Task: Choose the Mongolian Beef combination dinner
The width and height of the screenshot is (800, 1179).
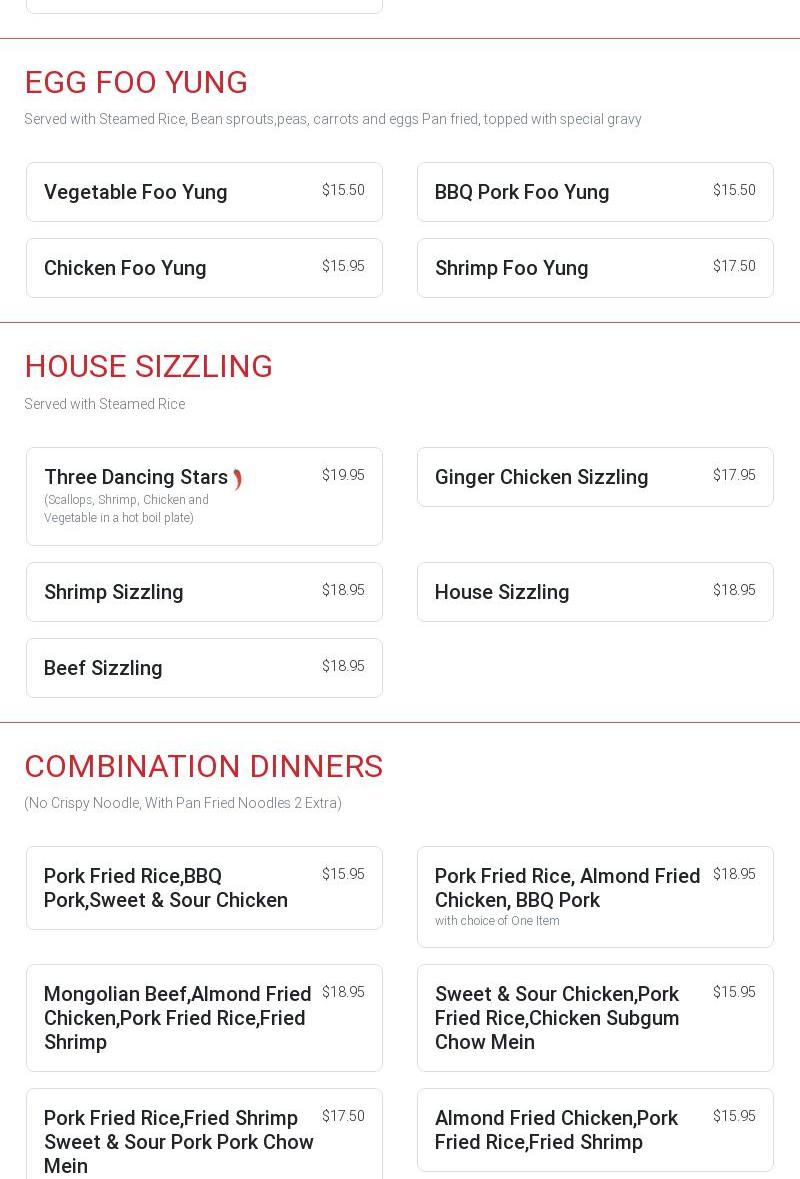Action: pyautogui.click(x=204, y=1018)
